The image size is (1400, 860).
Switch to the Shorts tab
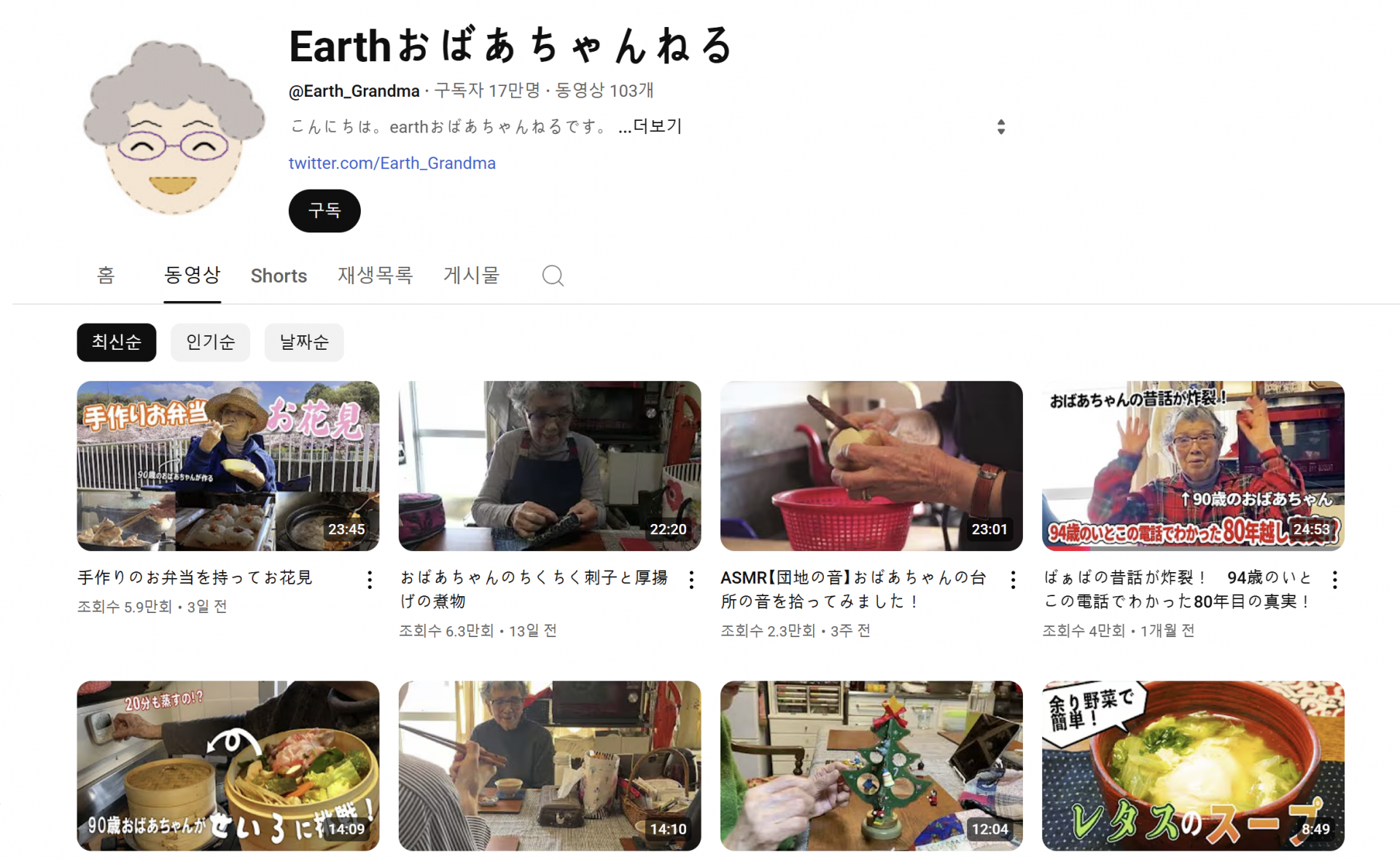click(x=279, y=275)
